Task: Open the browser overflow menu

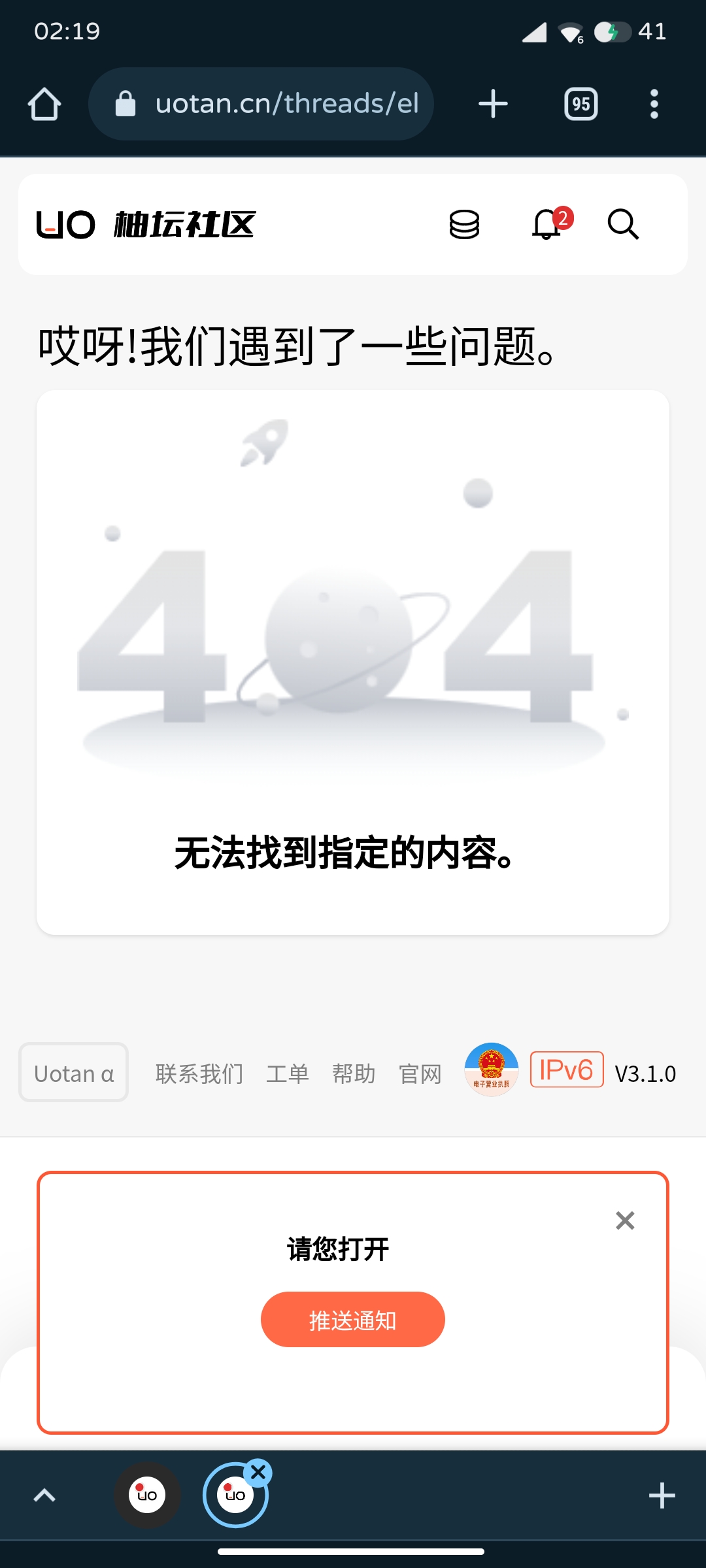Action: click(x=654, y=105)
